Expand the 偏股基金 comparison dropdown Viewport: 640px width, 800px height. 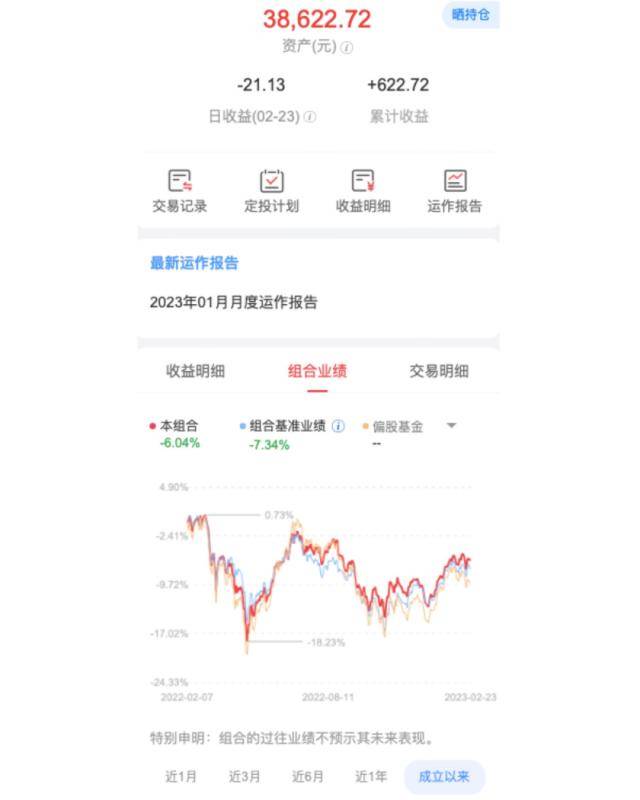pyautogui.click(x=451, y=426)
